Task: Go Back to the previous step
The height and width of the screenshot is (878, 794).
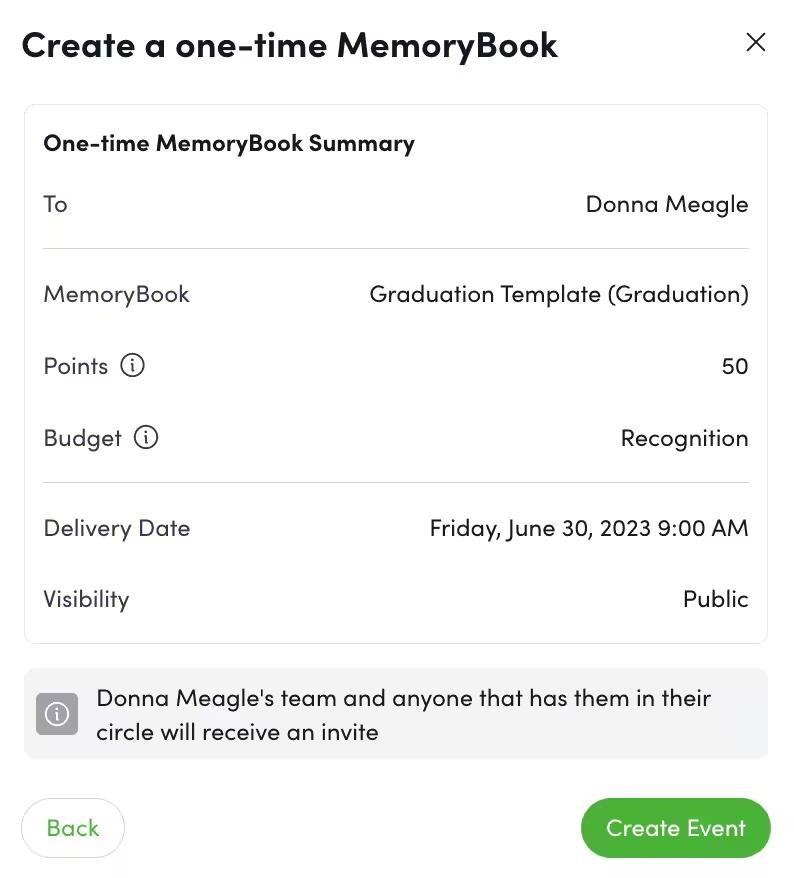Action: pos(73,828)
